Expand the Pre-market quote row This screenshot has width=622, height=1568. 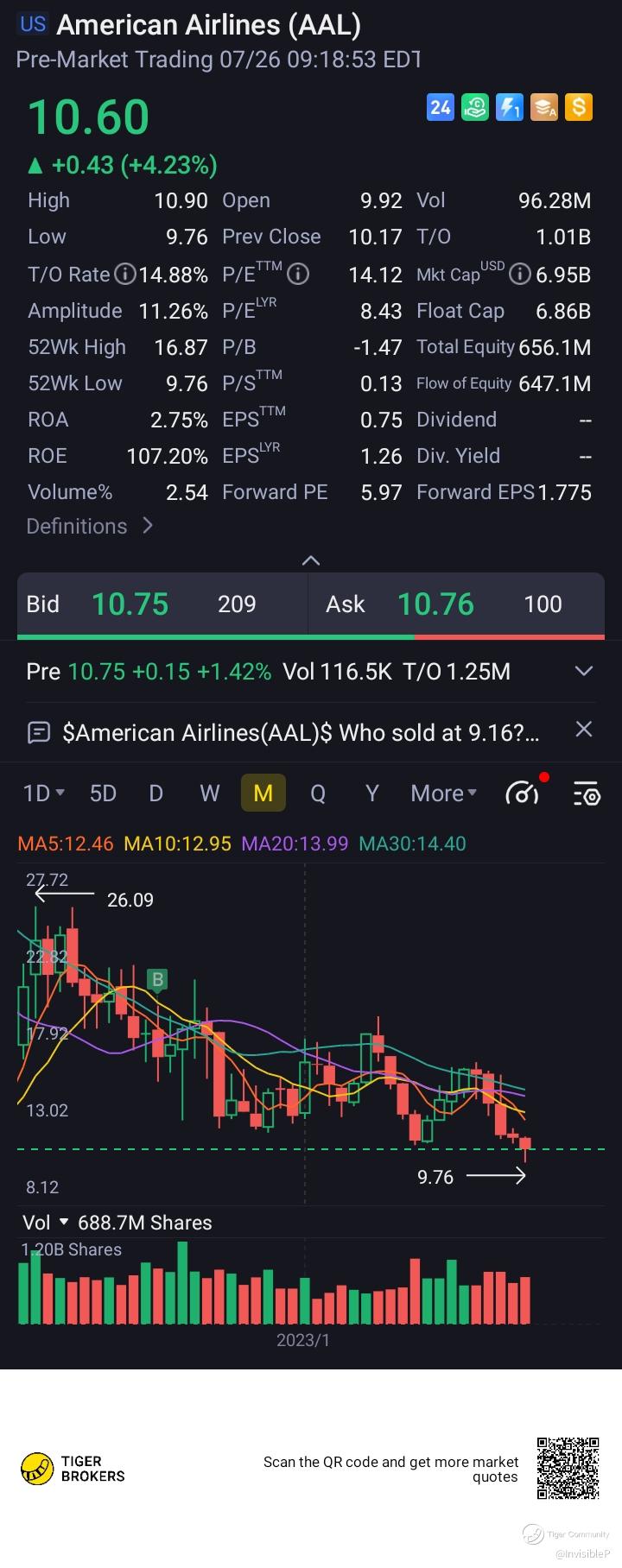tap(584, 671)
